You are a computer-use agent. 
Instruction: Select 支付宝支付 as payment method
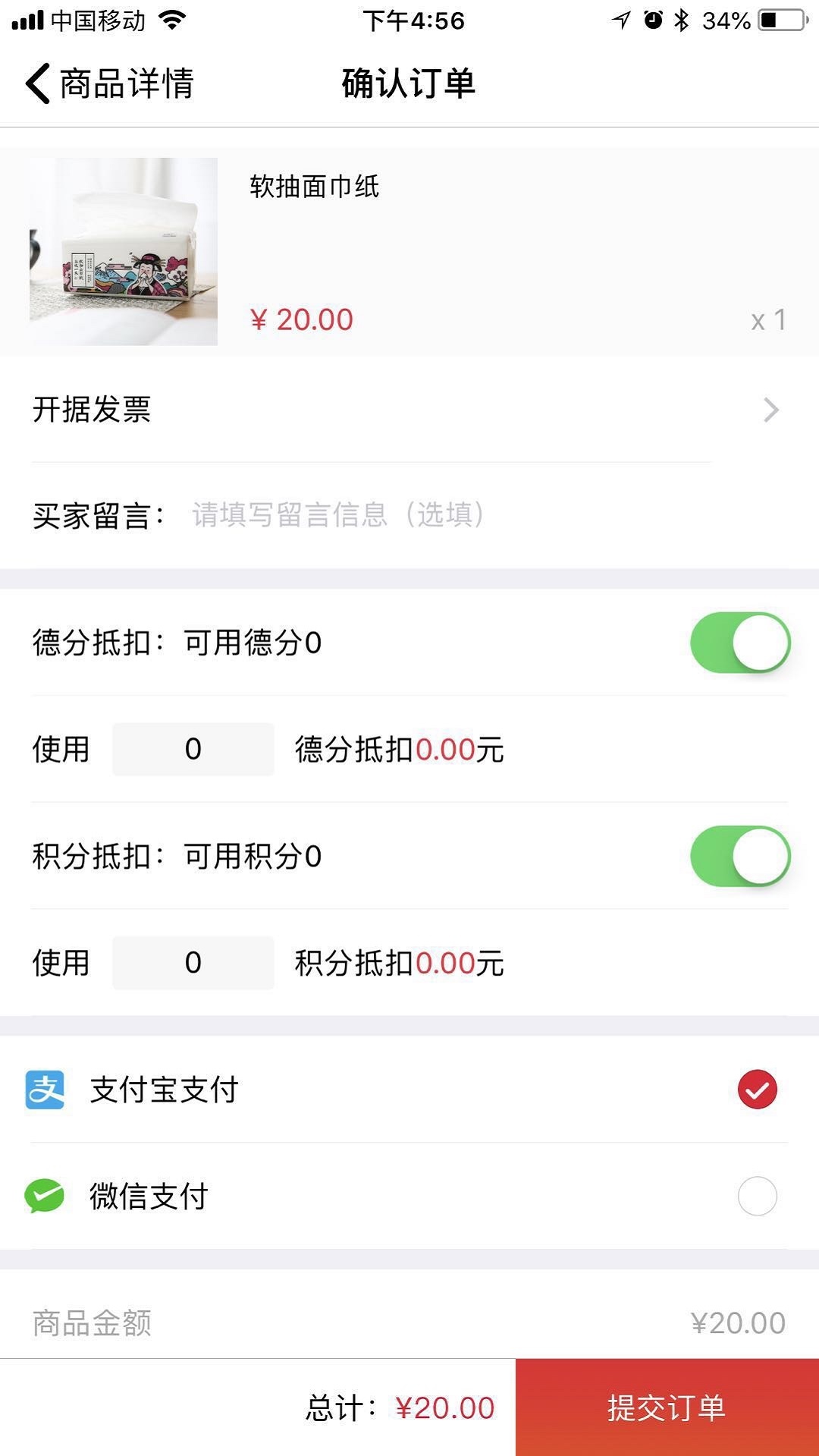coord(409,1090)
